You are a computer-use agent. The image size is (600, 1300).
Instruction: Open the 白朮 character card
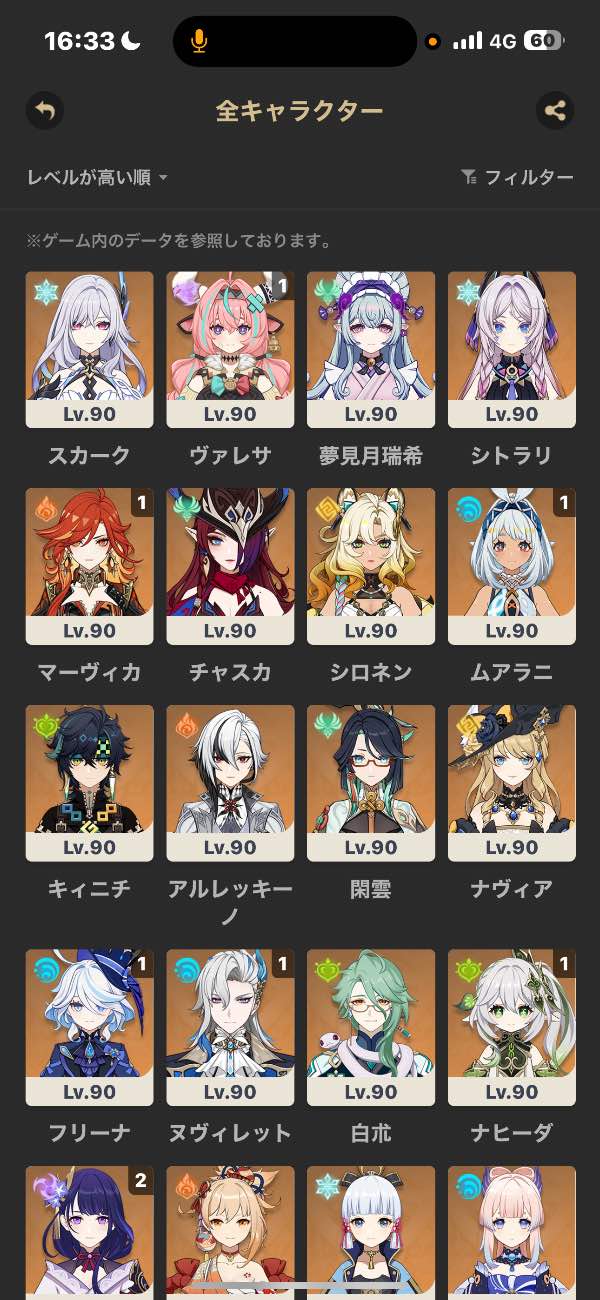[x=371, y=1027]
